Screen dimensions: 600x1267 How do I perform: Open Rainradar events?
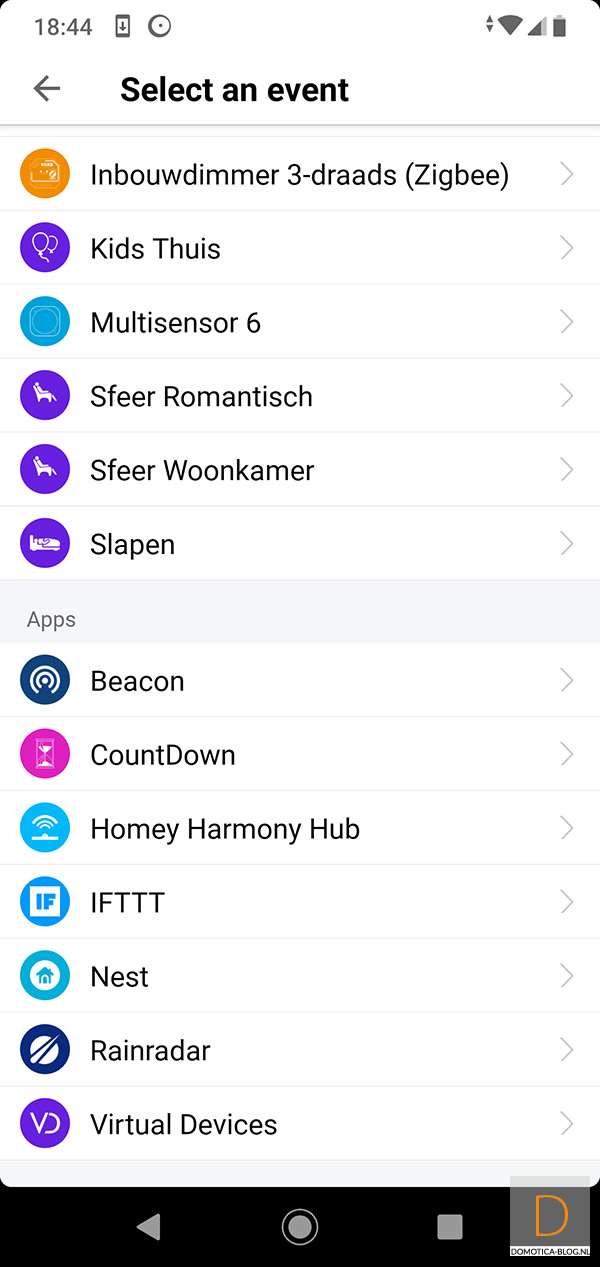299,1051
